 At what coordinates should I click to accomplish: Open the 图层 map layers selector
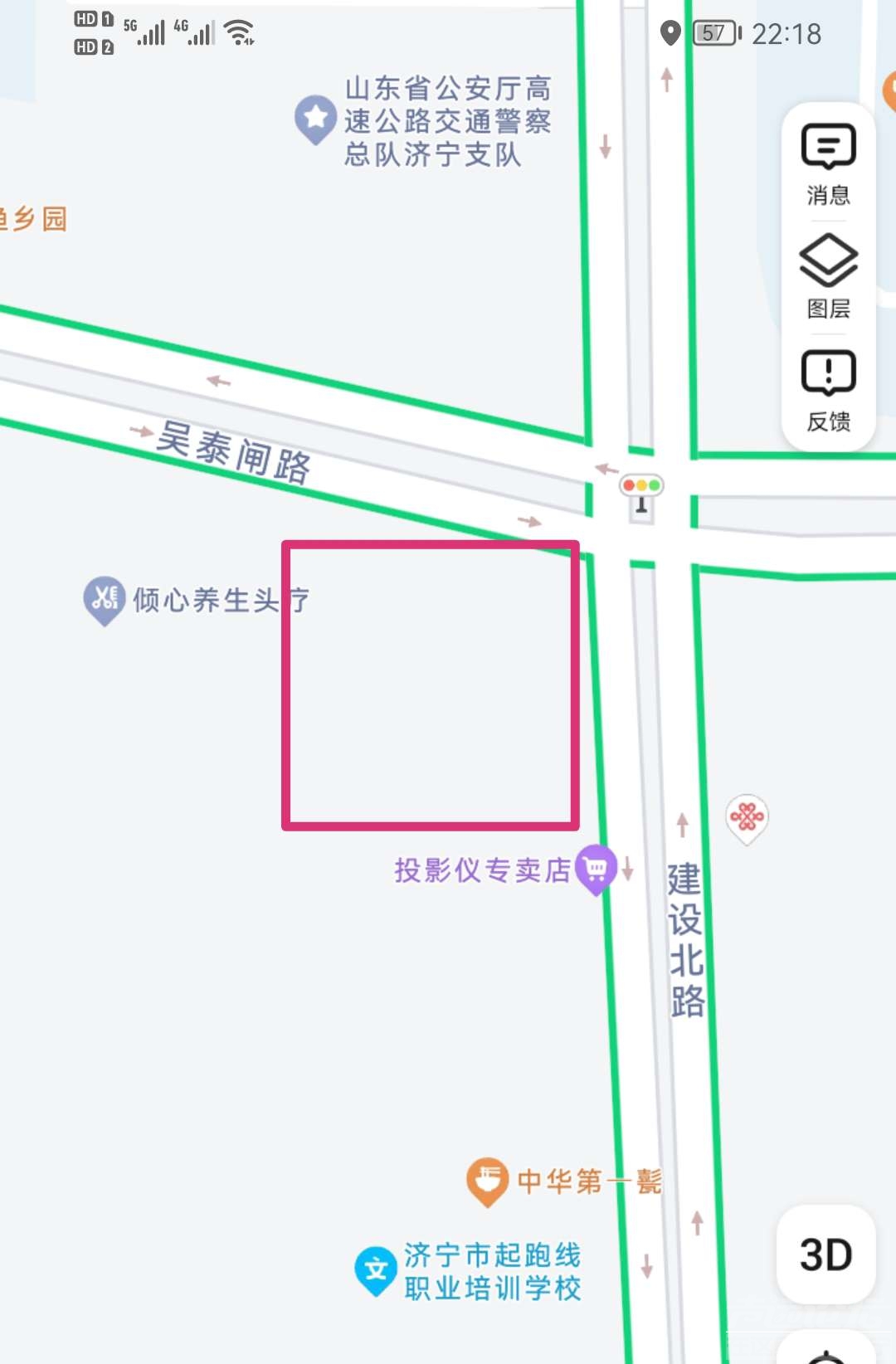[x=827, y=276]
